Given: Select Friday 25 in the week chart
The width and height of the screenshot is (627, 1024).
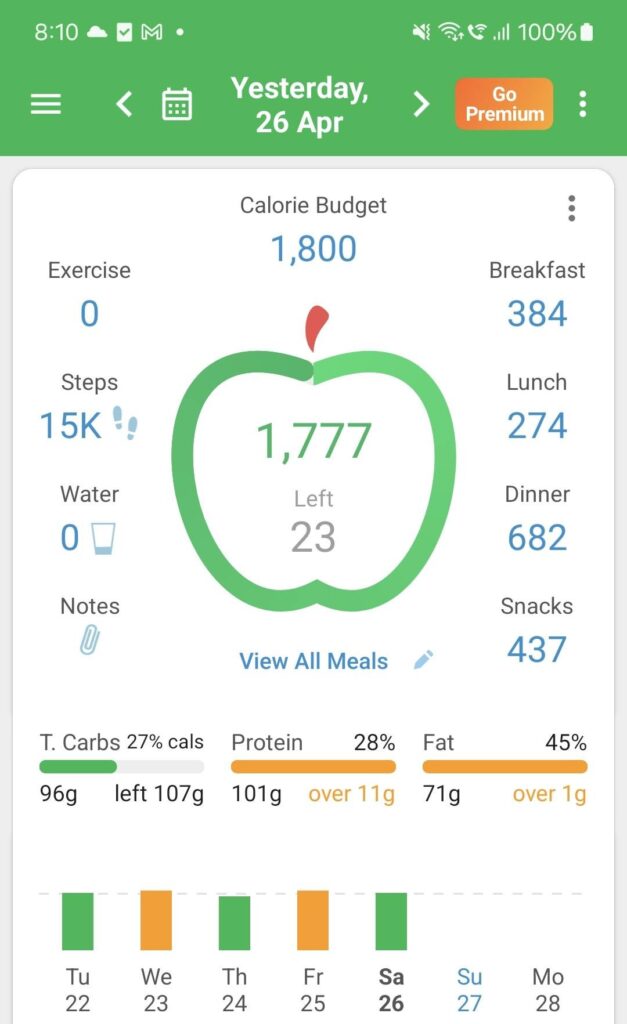Looking at the screenshot, I should click(x=313, y=951).
